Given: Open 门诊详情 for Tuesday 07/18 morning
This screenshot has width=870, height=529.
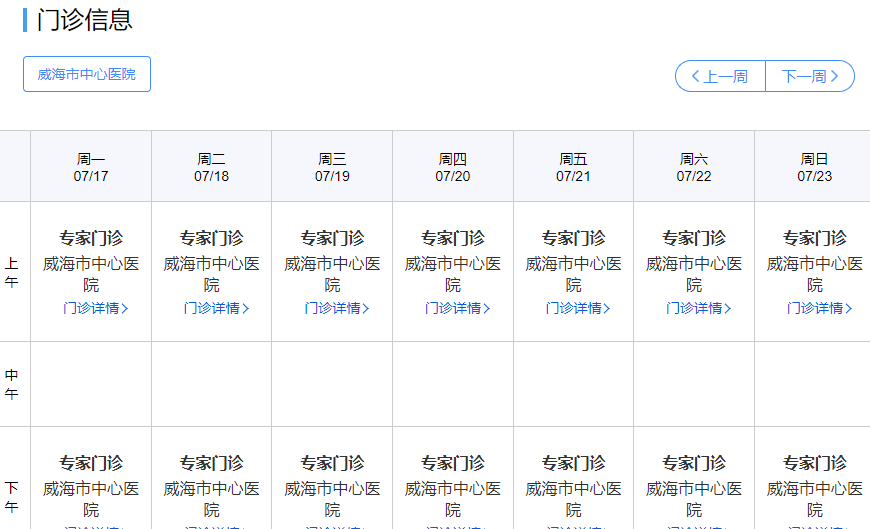Looking at the screenshot, I should 216,308.
